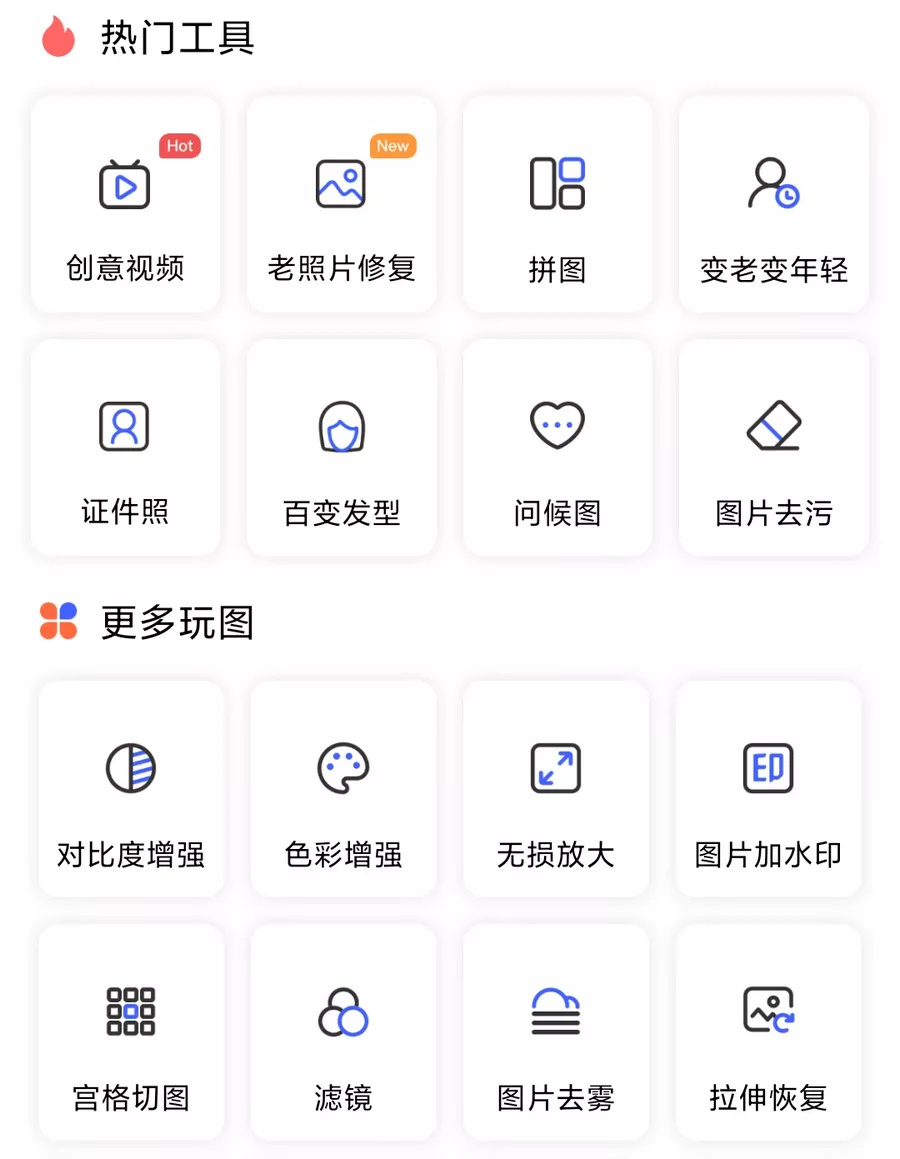
Task: Open the 对比度增强 contrast enhancement tool
Action: (x=130, y=790)
